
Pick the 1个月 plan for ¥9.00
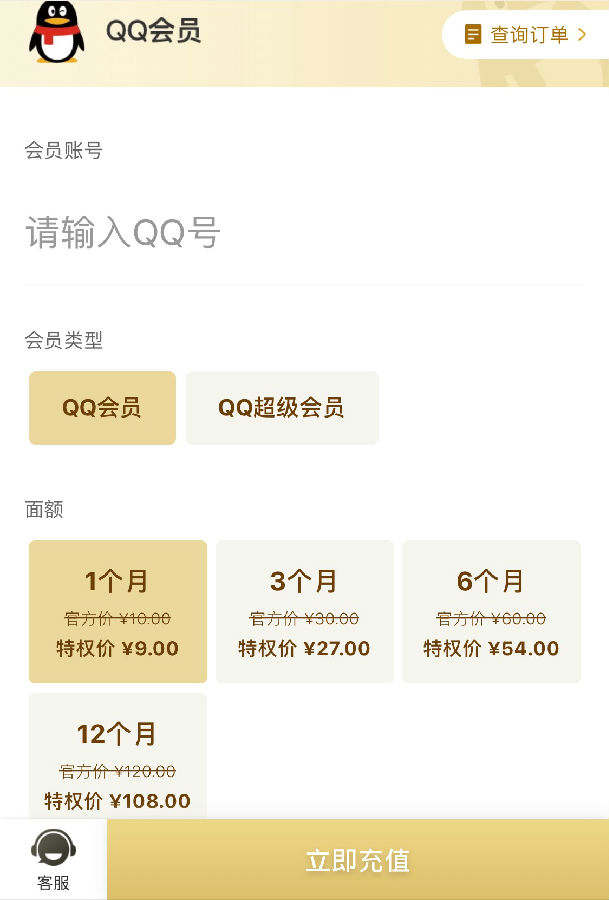(x=118, y=612)
